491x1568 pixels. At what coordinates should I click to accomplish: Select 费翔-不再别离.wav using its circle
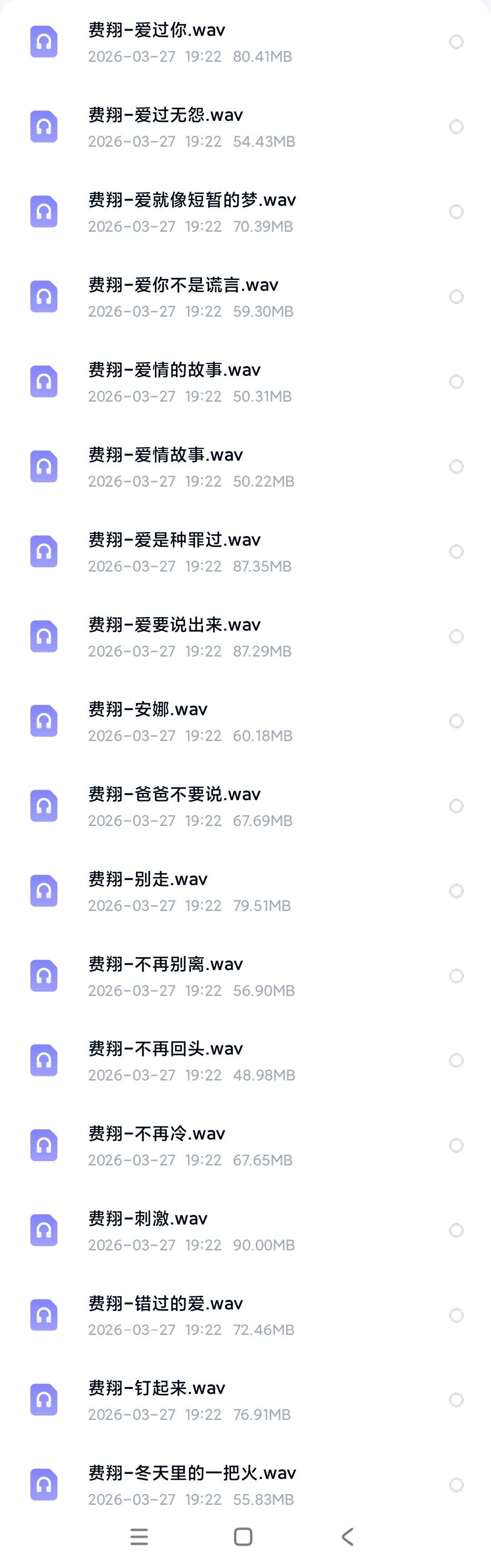tap(456, 976)
